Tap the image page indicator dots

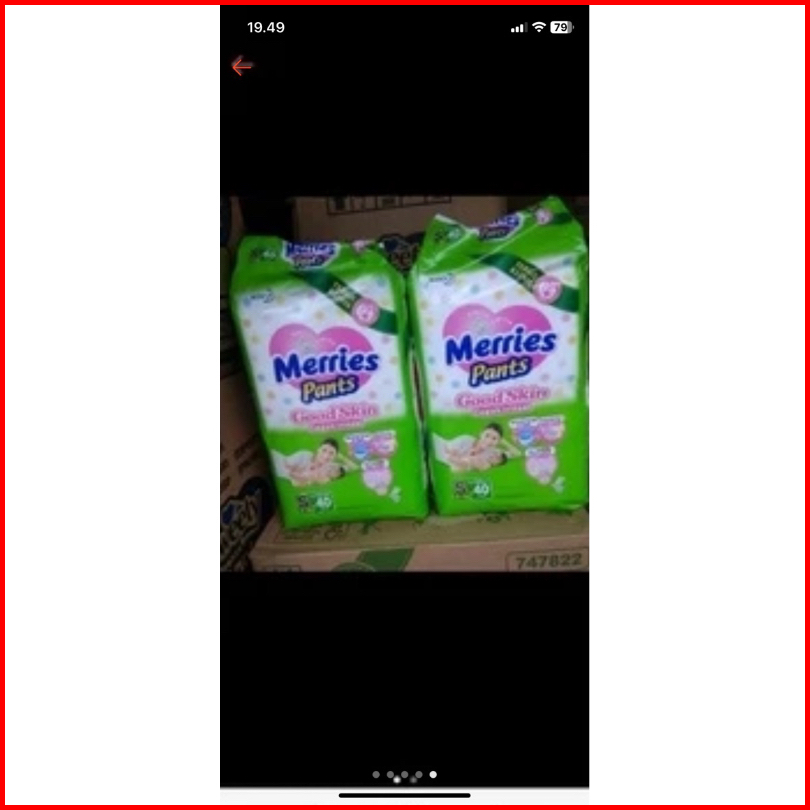click(x=404, y=775)
